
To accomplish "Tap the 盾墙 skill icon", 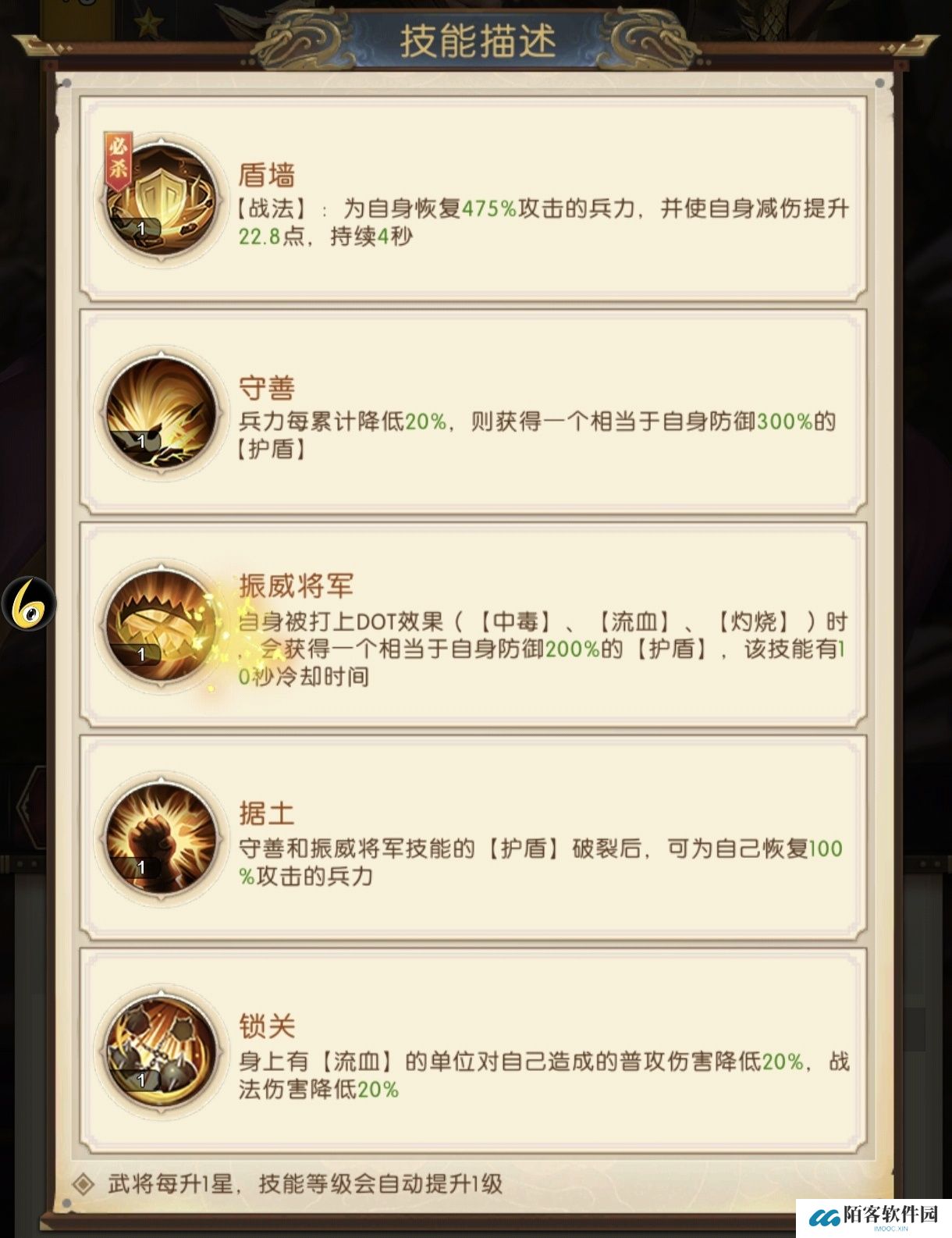I will pyautogui.click(x=162, y=199).
